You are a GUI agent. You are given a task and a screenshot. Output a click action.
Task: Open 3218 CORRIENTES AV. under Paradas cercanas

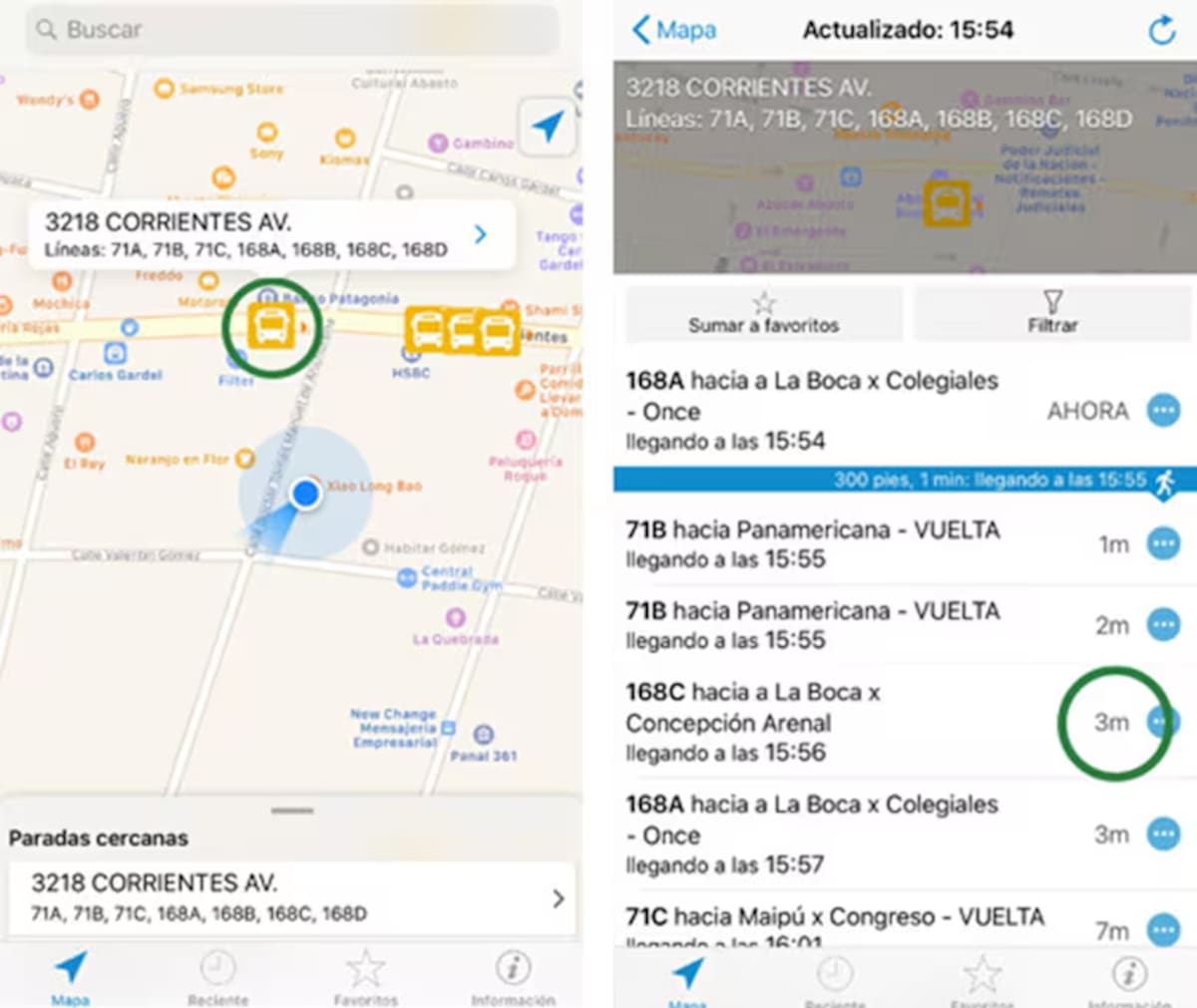click(291, 897)
